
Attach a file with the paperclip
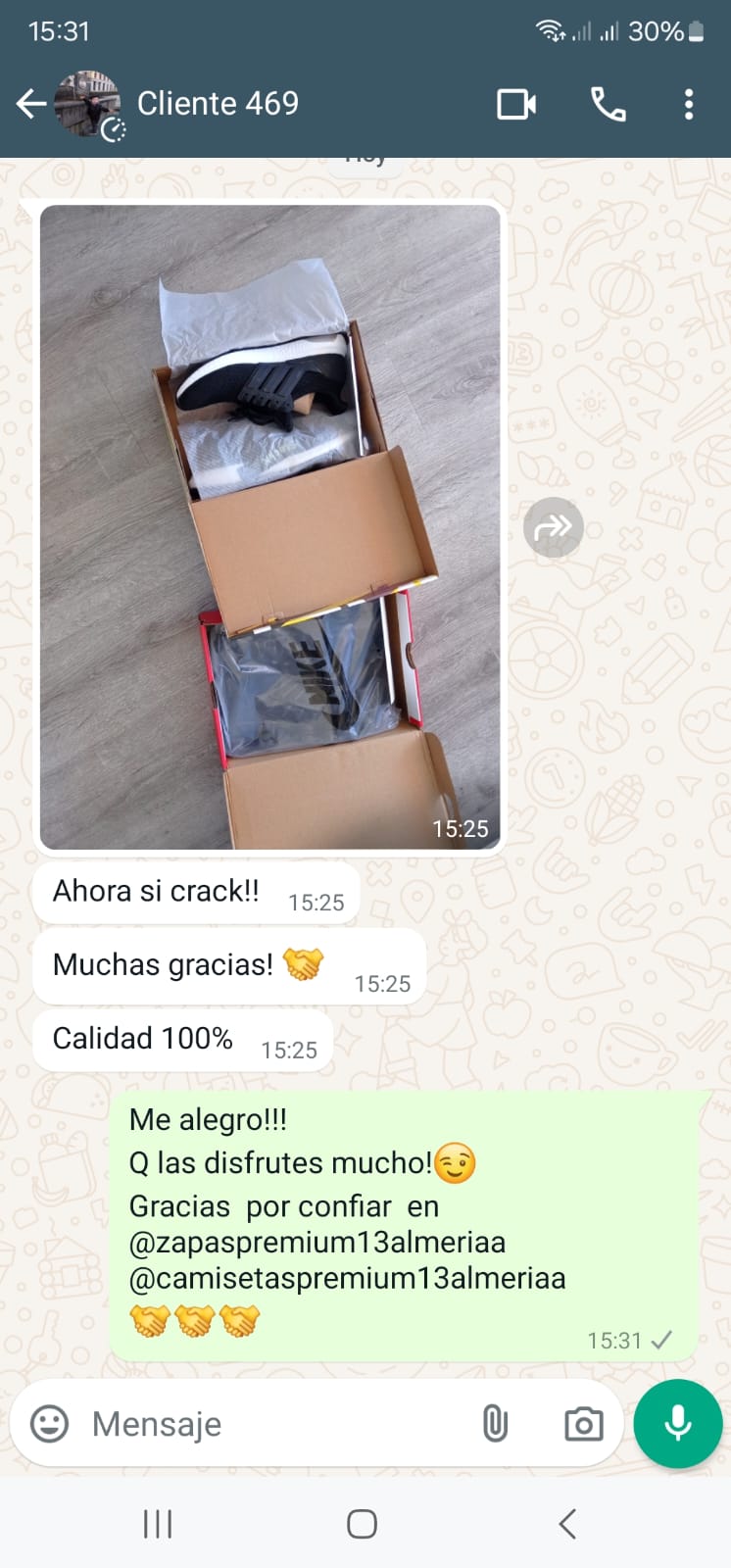[495, 1423]
